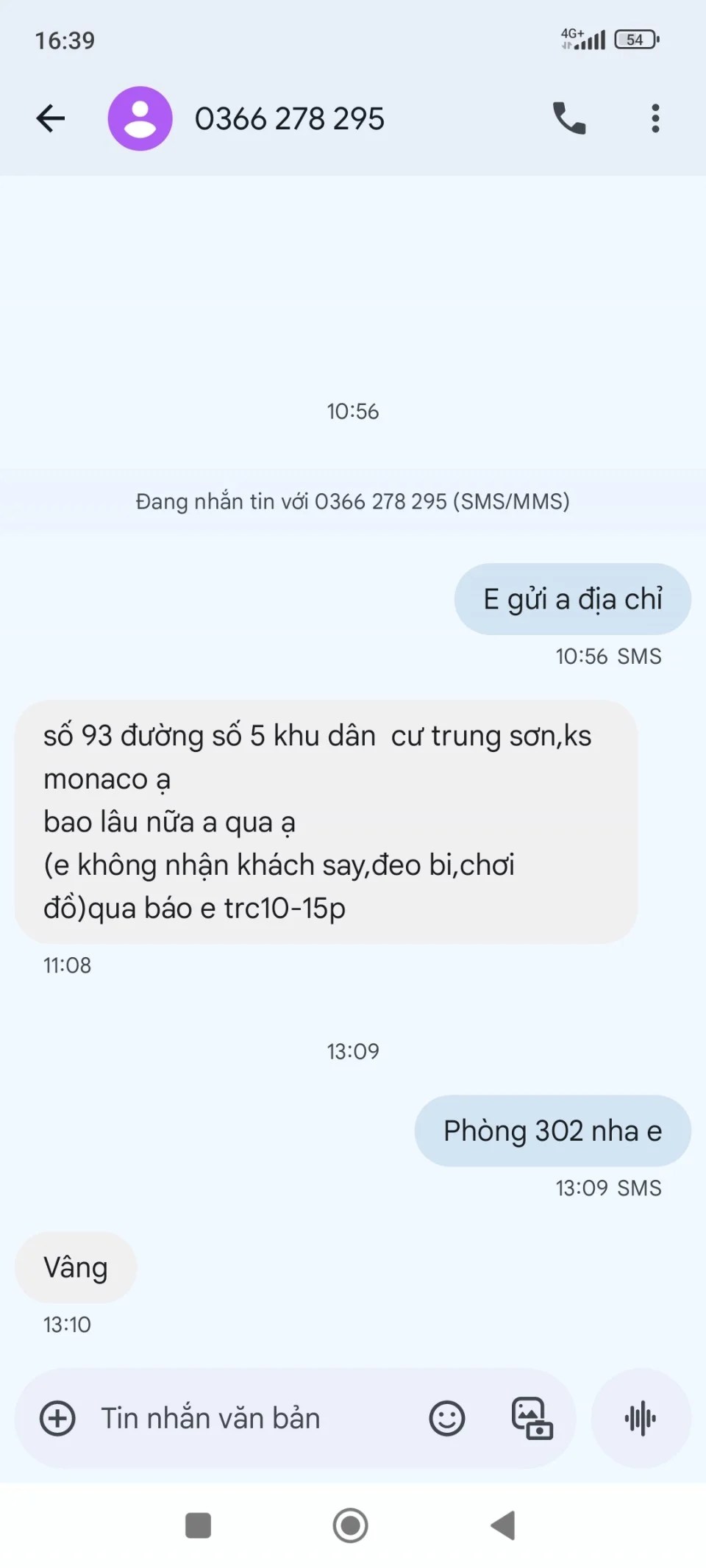Focus the Tin nhắn văn bản field

point(243,1418)
